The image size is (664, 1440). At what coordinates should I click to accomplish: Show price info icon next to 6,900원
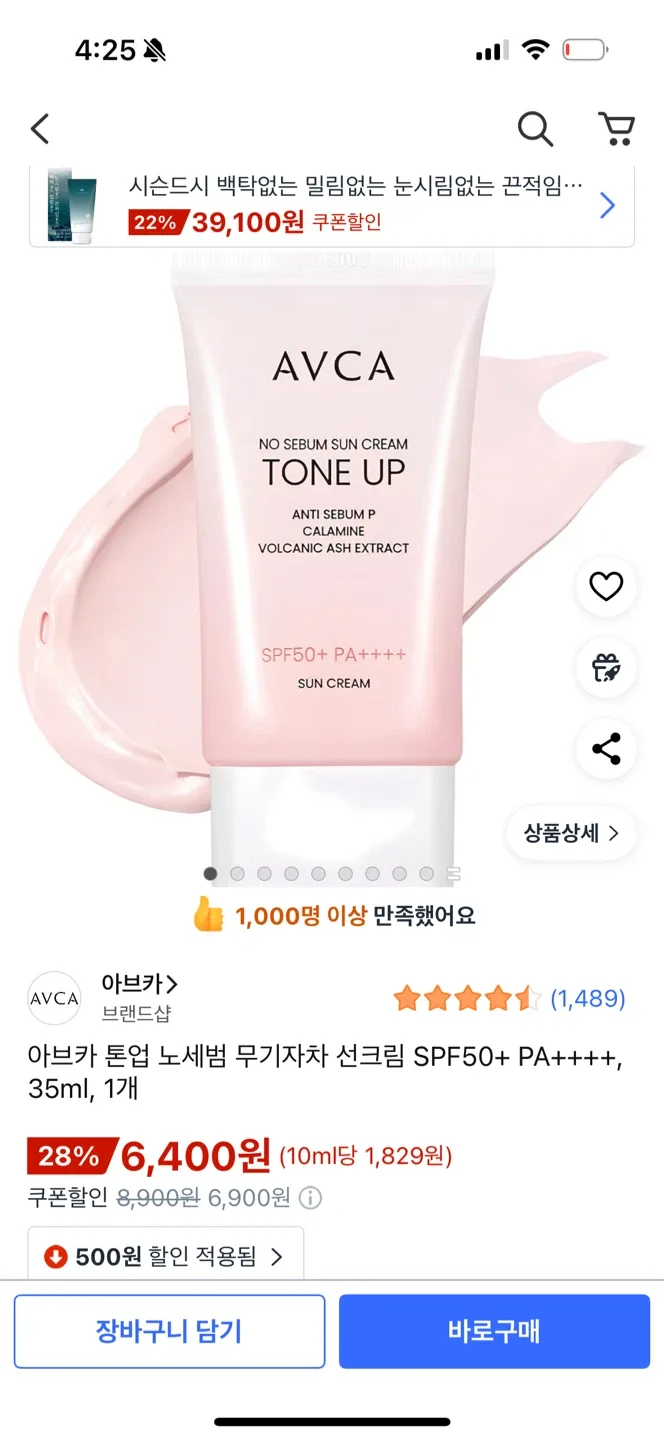pyautogui.click(x=311, y=1197)
